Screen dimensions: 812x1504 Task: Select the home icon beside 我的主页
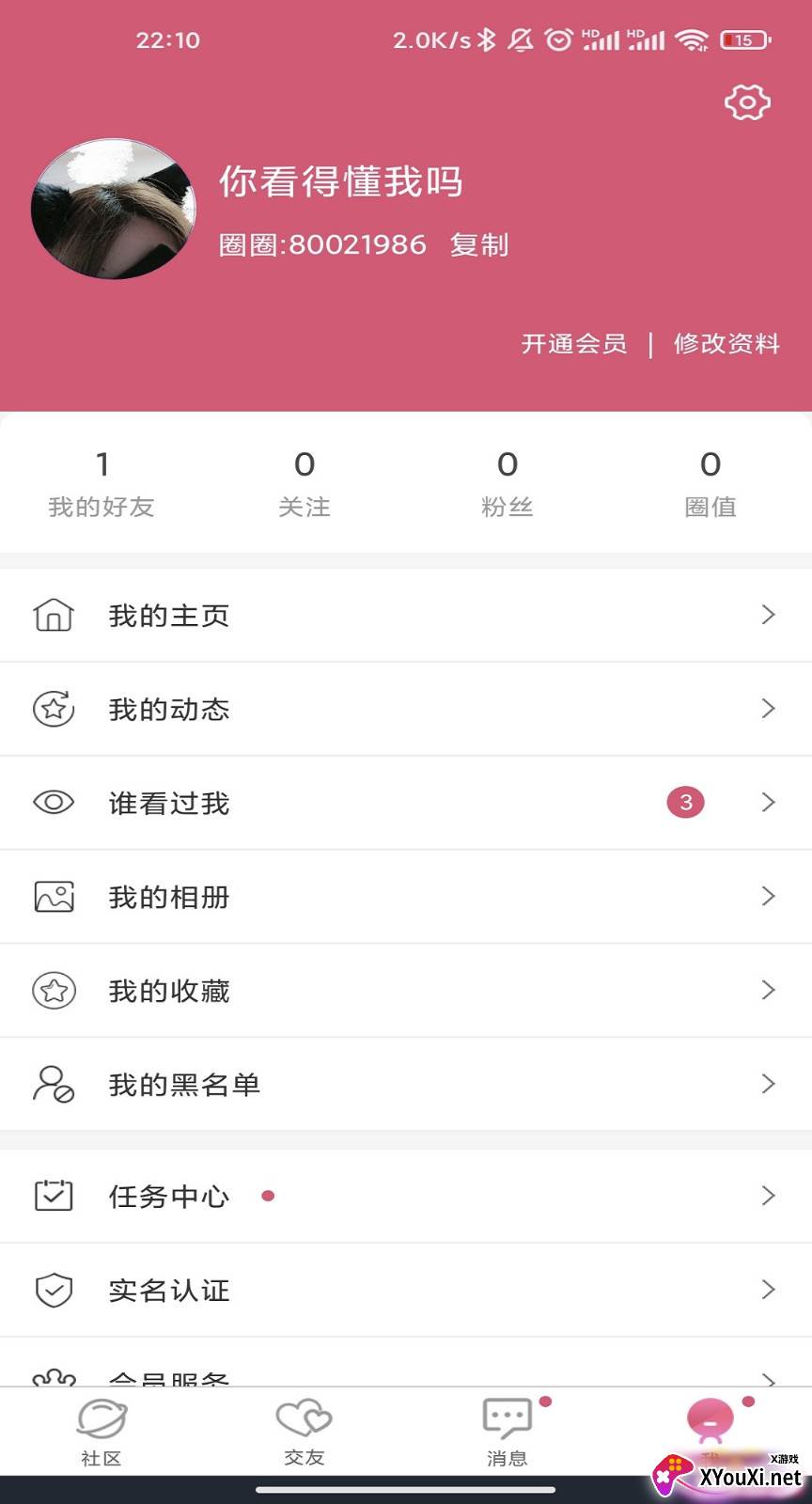(54, 615)
